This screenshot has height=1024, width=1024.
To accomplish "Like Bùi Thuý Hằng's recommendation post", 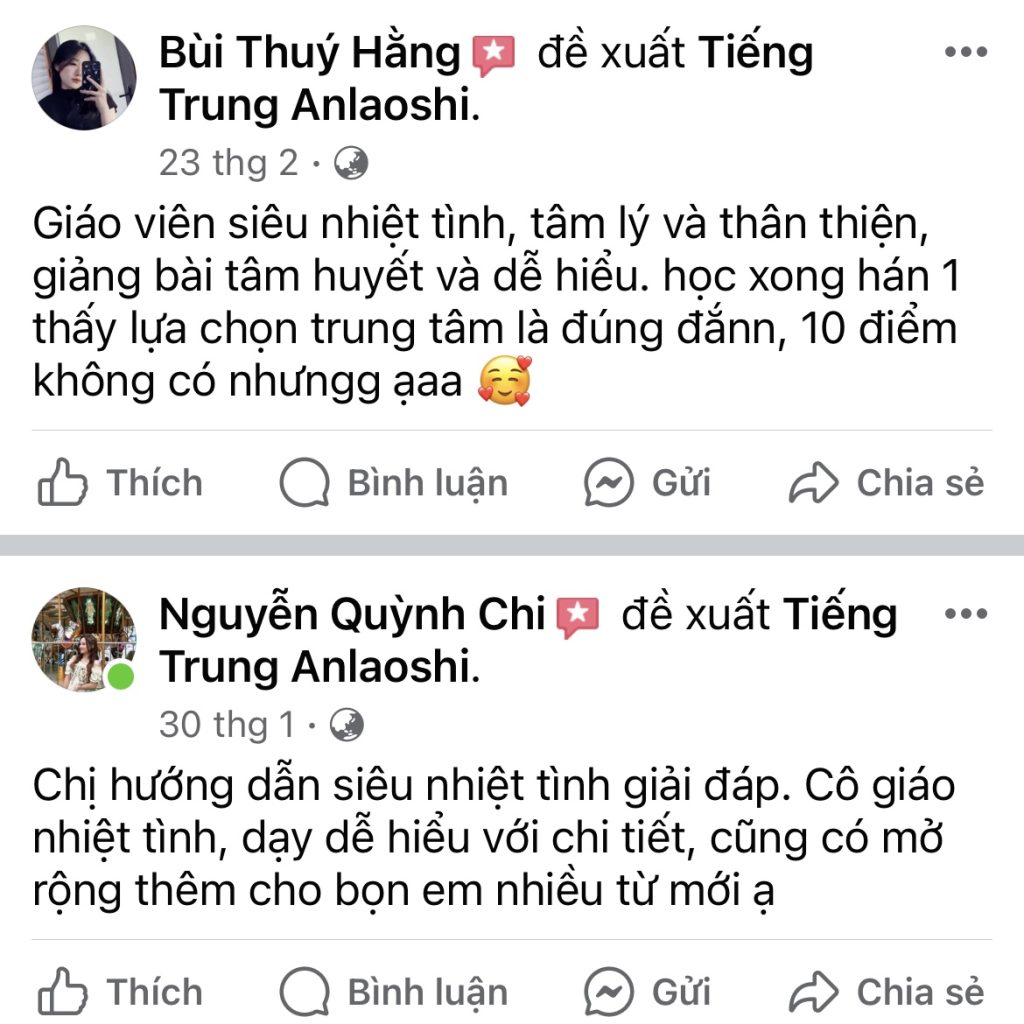I will coord(120,484).
